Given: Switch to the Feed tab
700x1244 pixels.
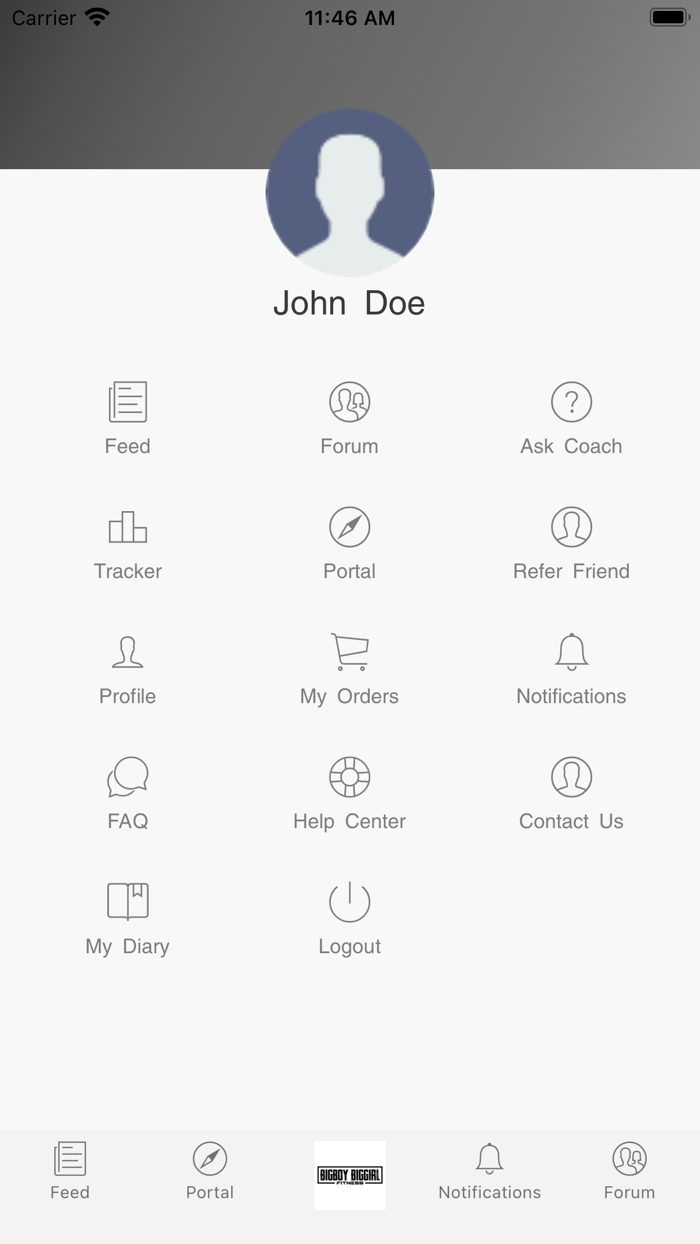Looking at the screenshot, I should pos(70,1171).
